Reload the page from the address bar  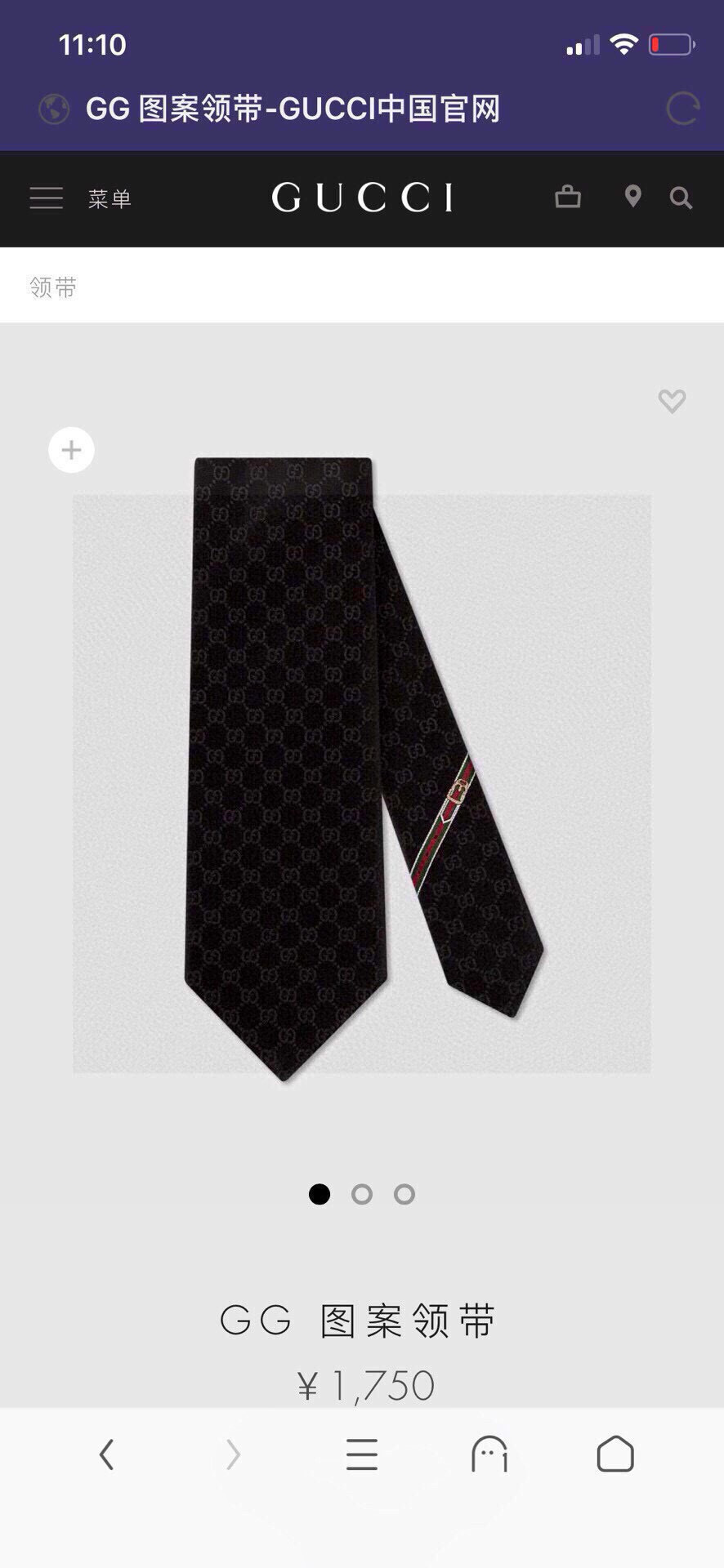[682, 108]
